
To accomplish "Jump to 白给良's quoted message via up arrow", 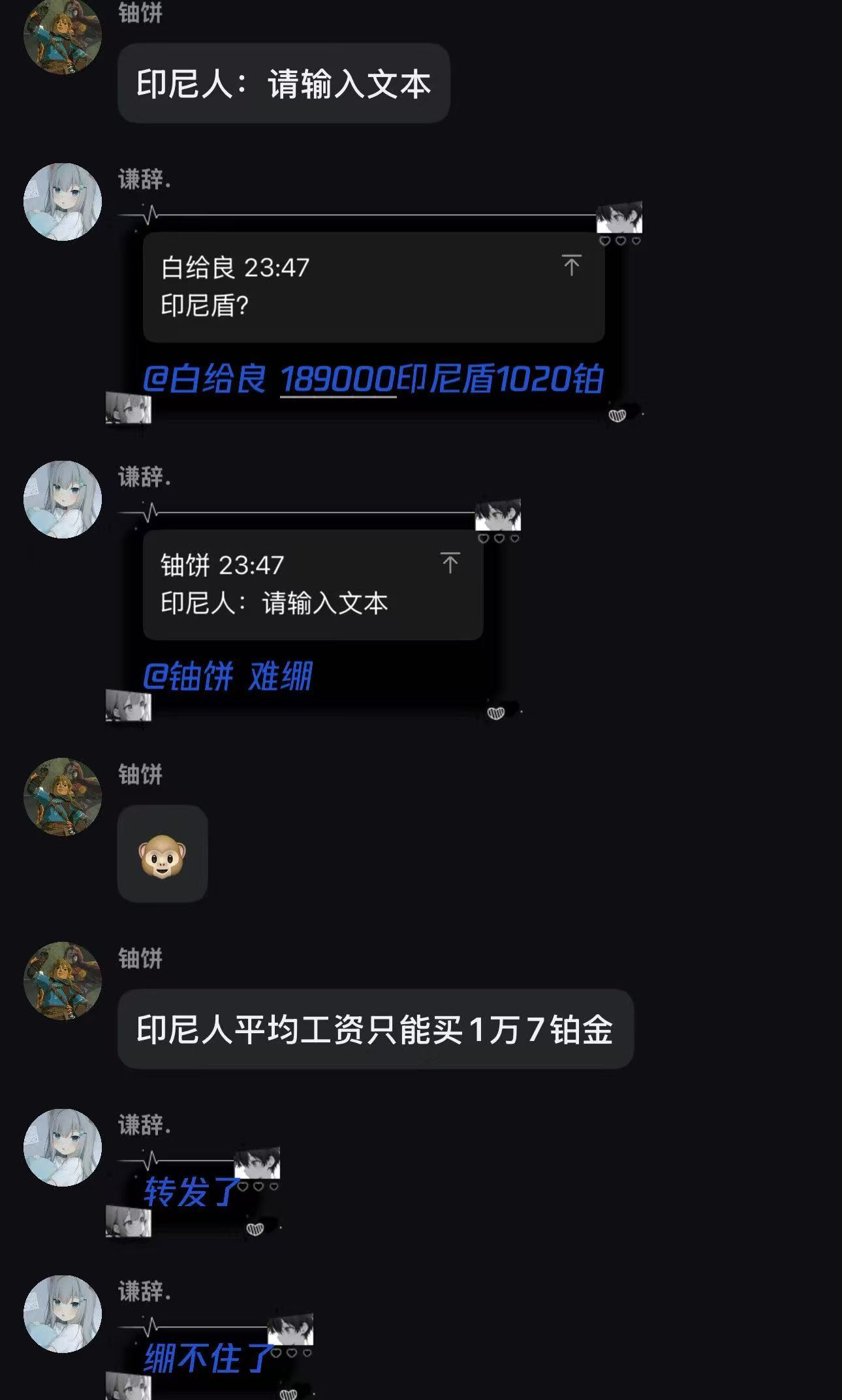I will [571, 266].
